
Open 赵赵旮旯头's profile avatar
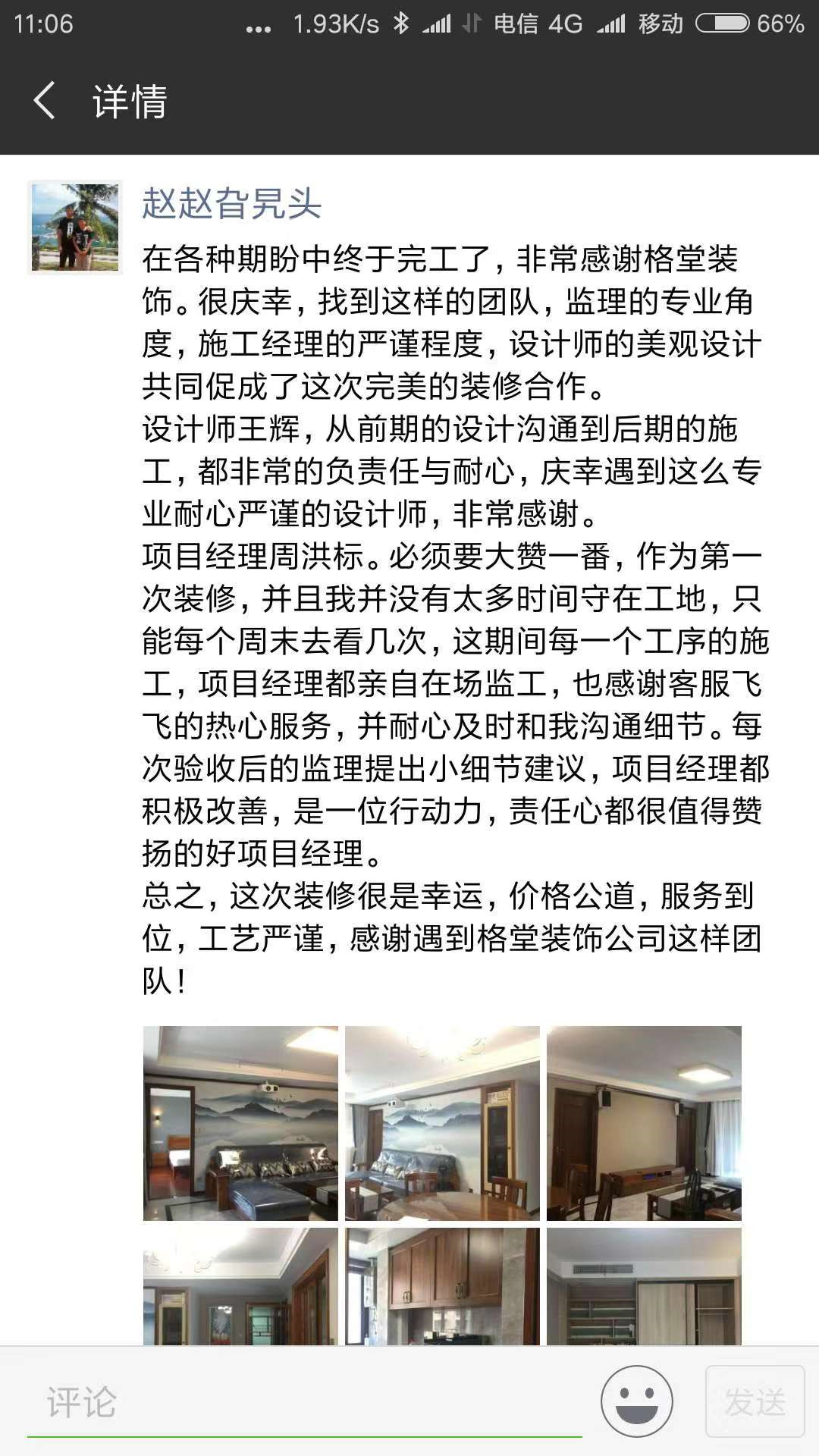pos(75,227)
